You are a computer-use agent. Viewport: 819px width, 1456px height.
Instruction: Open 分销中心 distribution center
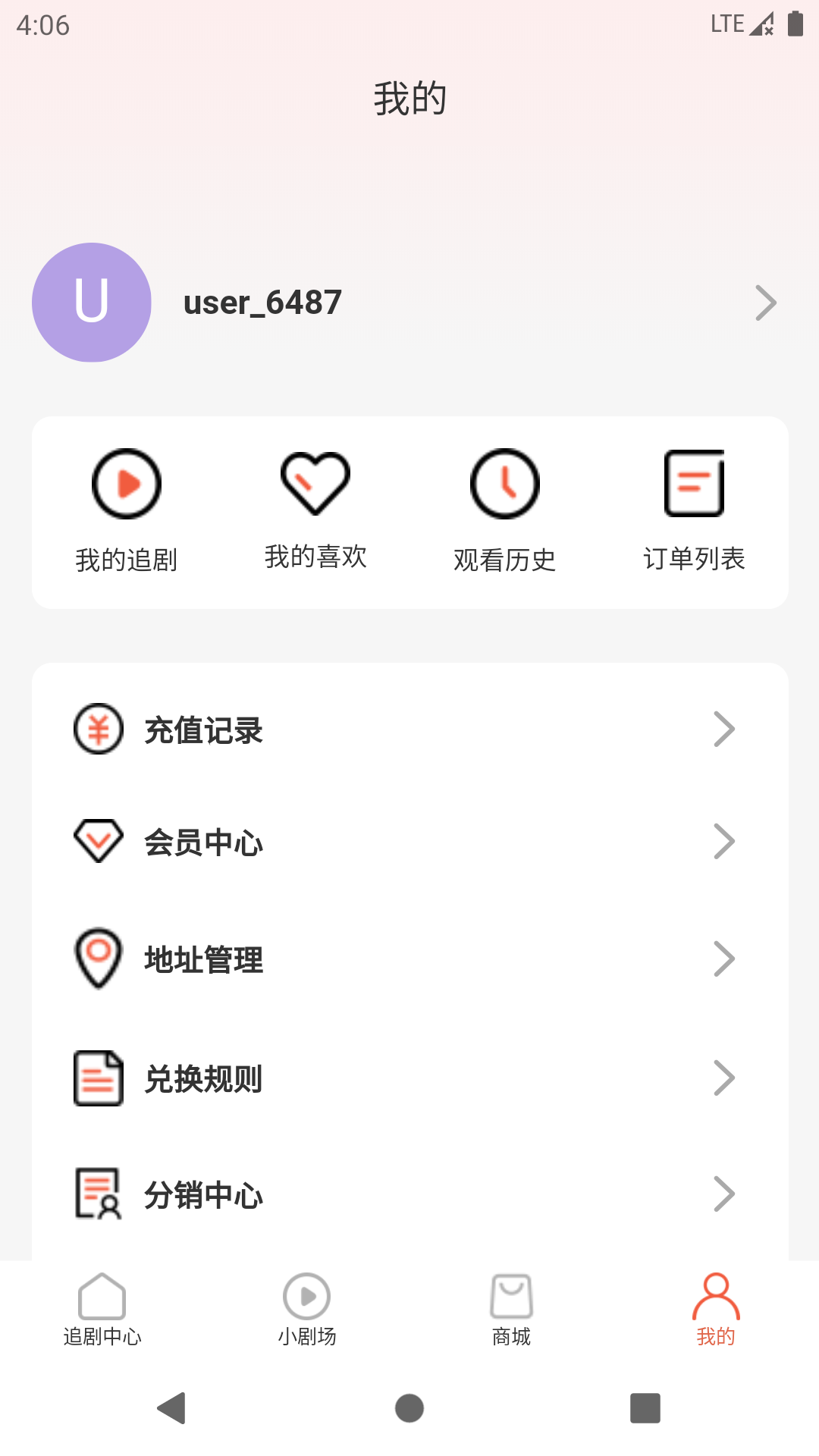(x=409, y=1194)
